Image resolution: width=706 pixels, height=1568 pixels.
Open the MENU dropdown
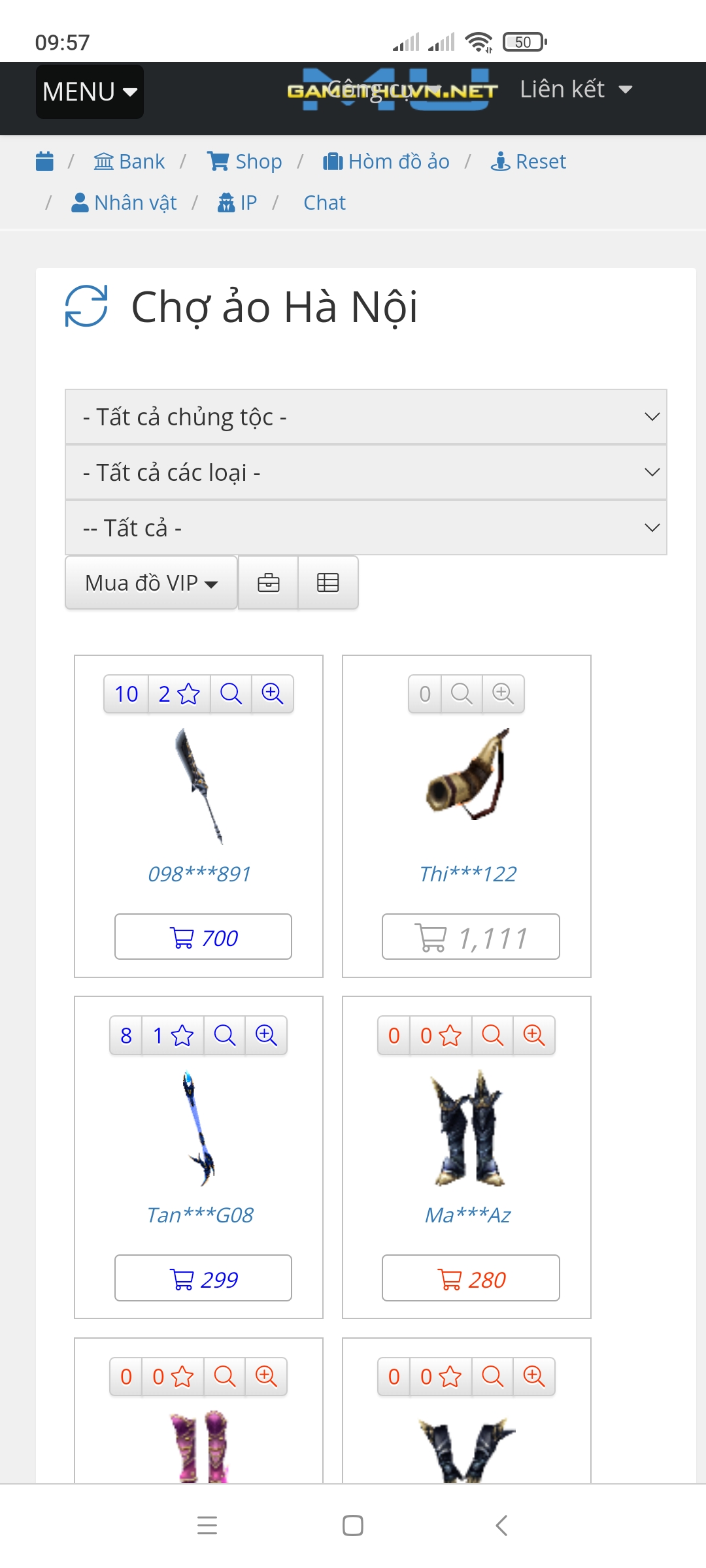click(90, 91)
